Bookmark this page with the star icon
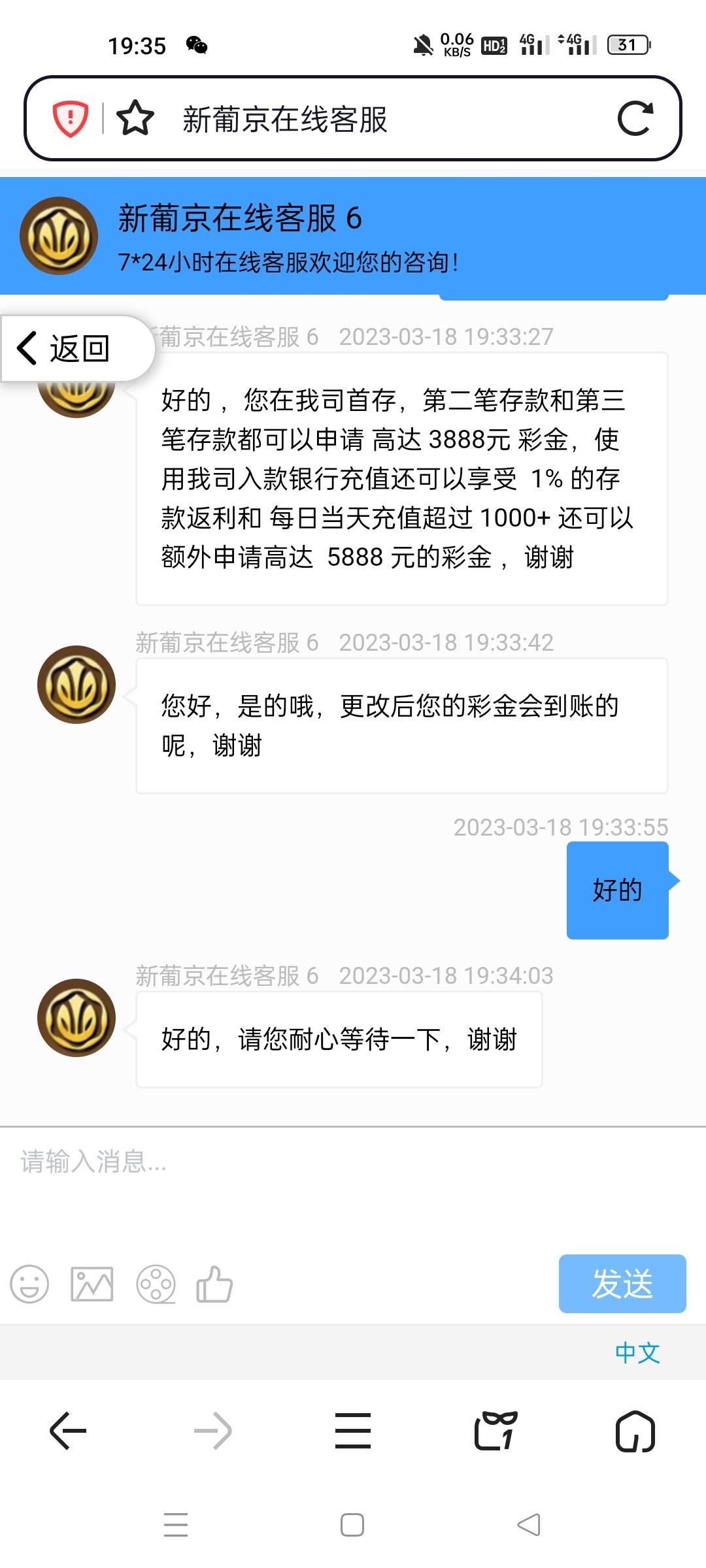706x1568 pixels. coord(135,119)
